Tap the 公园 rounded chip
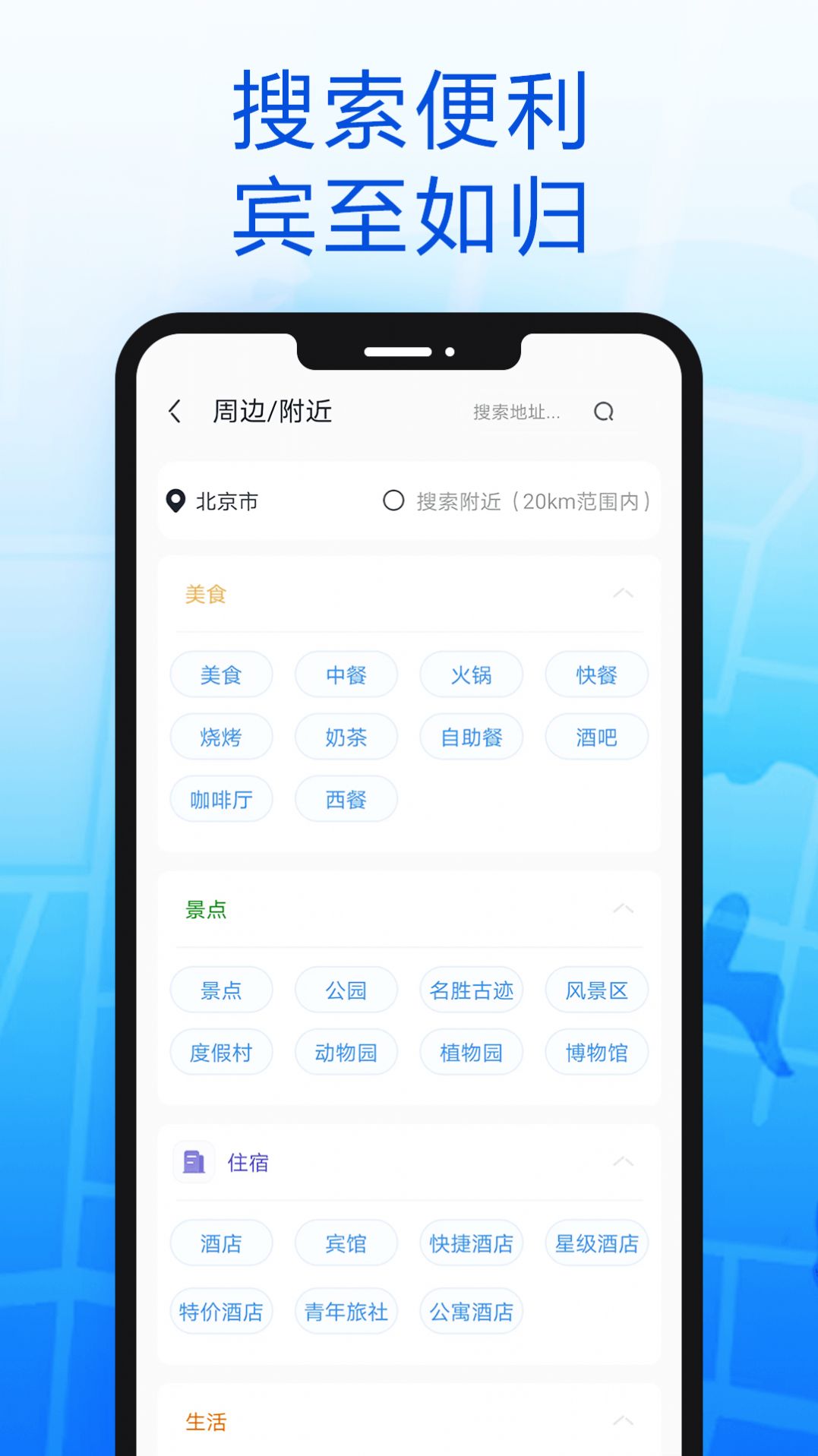The width and height of the screenshot is (818, 1456). pos(346,990)
